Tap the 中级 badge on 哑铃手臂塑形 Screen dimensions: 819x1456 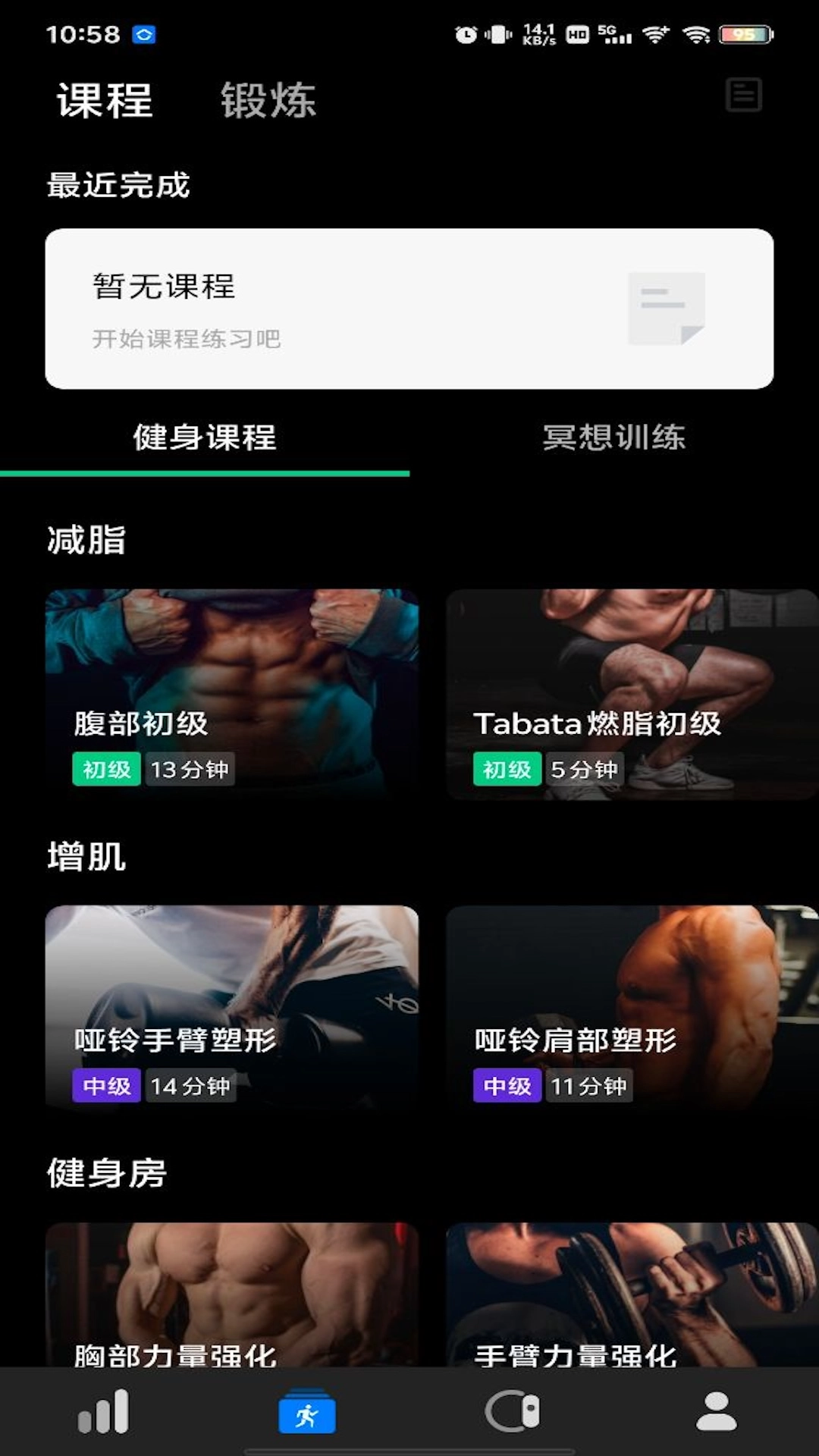point(106,1086)
